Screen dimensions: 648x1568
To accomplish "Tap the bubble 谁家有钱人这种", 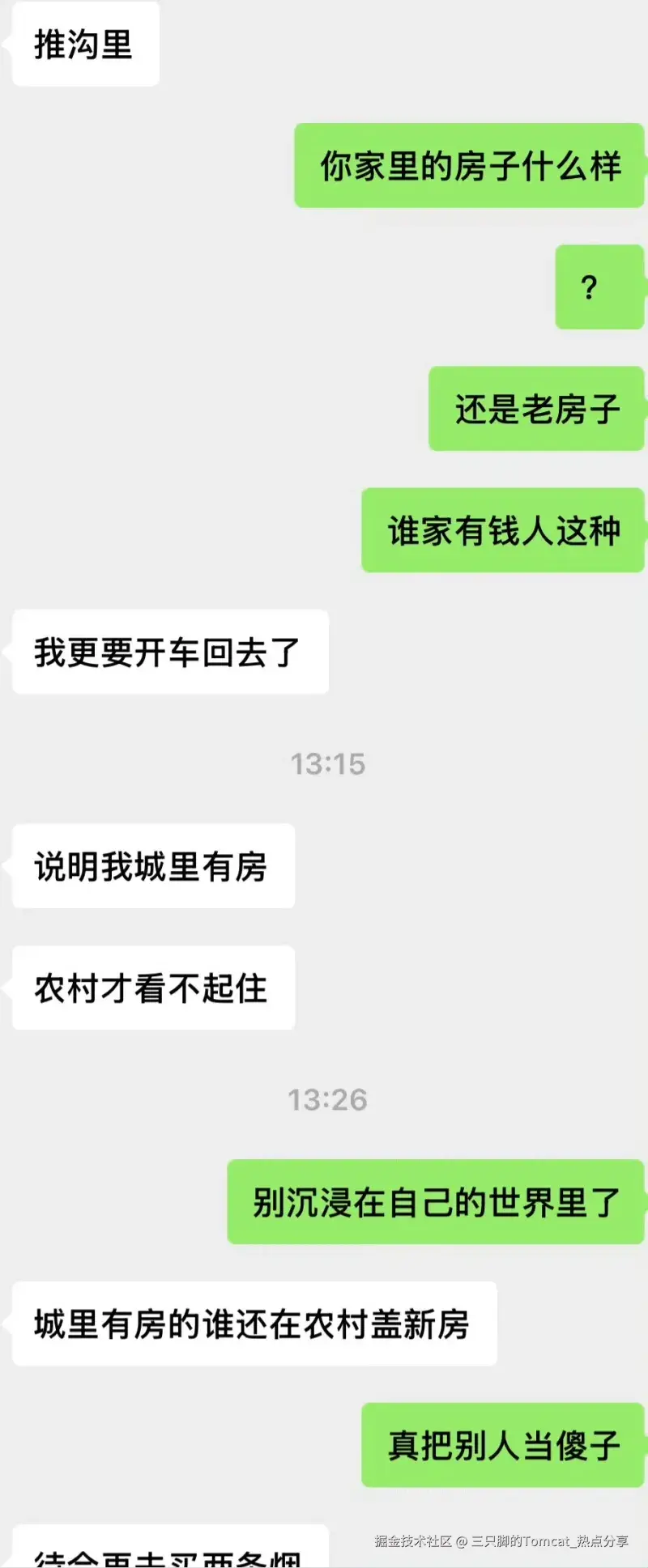I will 502,532.
